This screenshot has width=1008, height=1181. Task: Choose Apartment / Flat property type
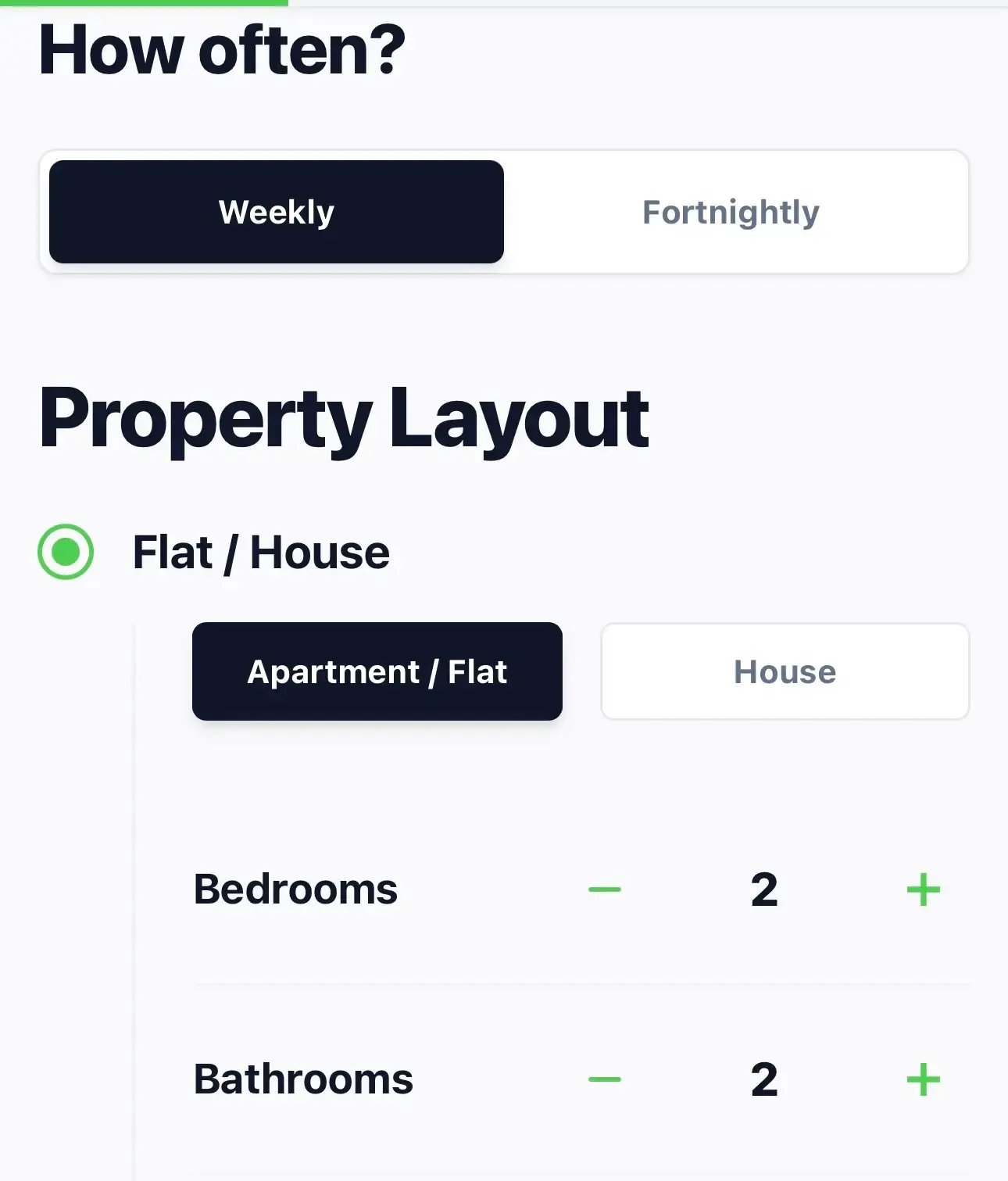point(377,671)
